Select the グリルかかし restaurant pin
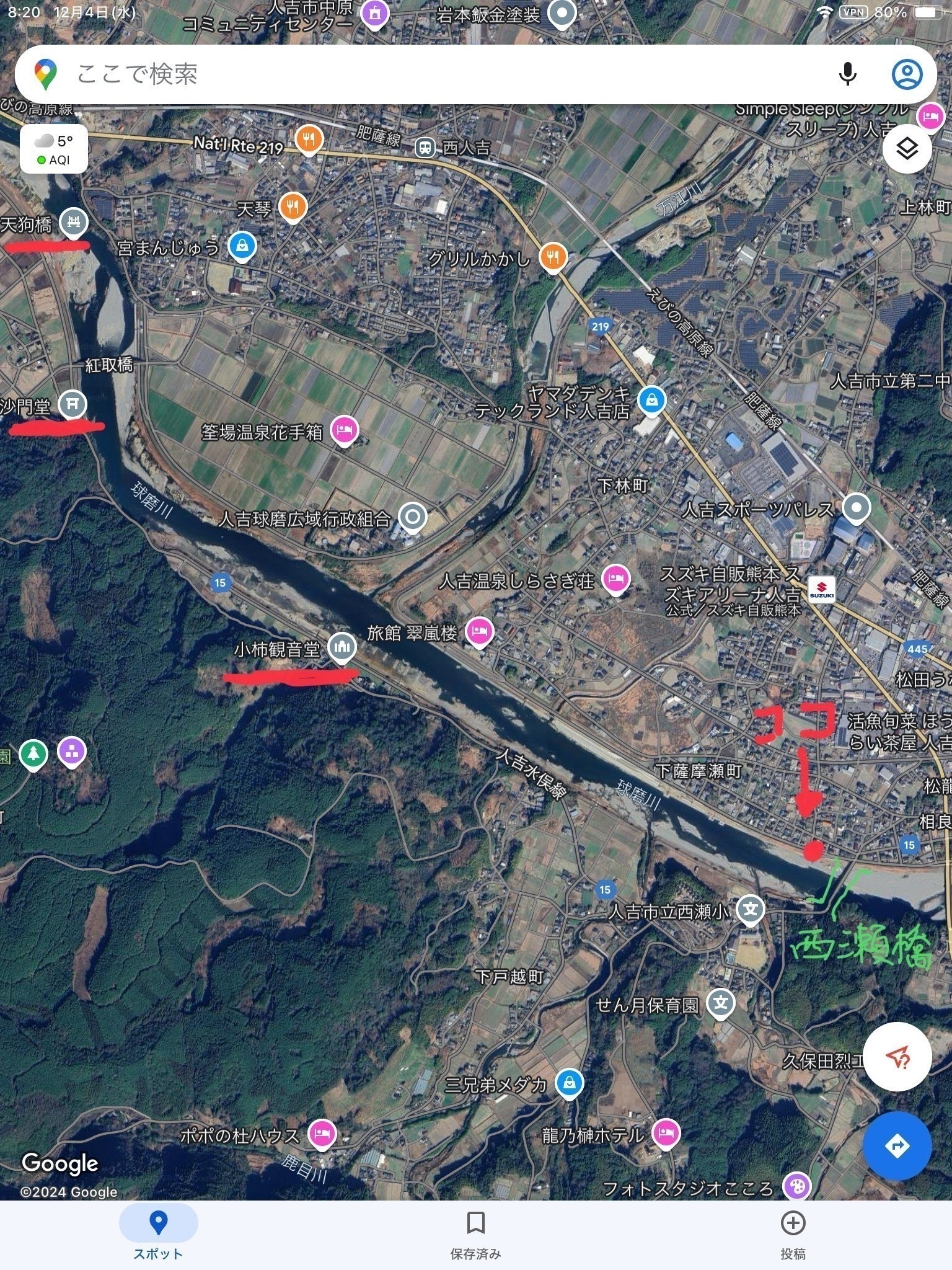This screenshot has width=952, height=1270. (553, 257)
